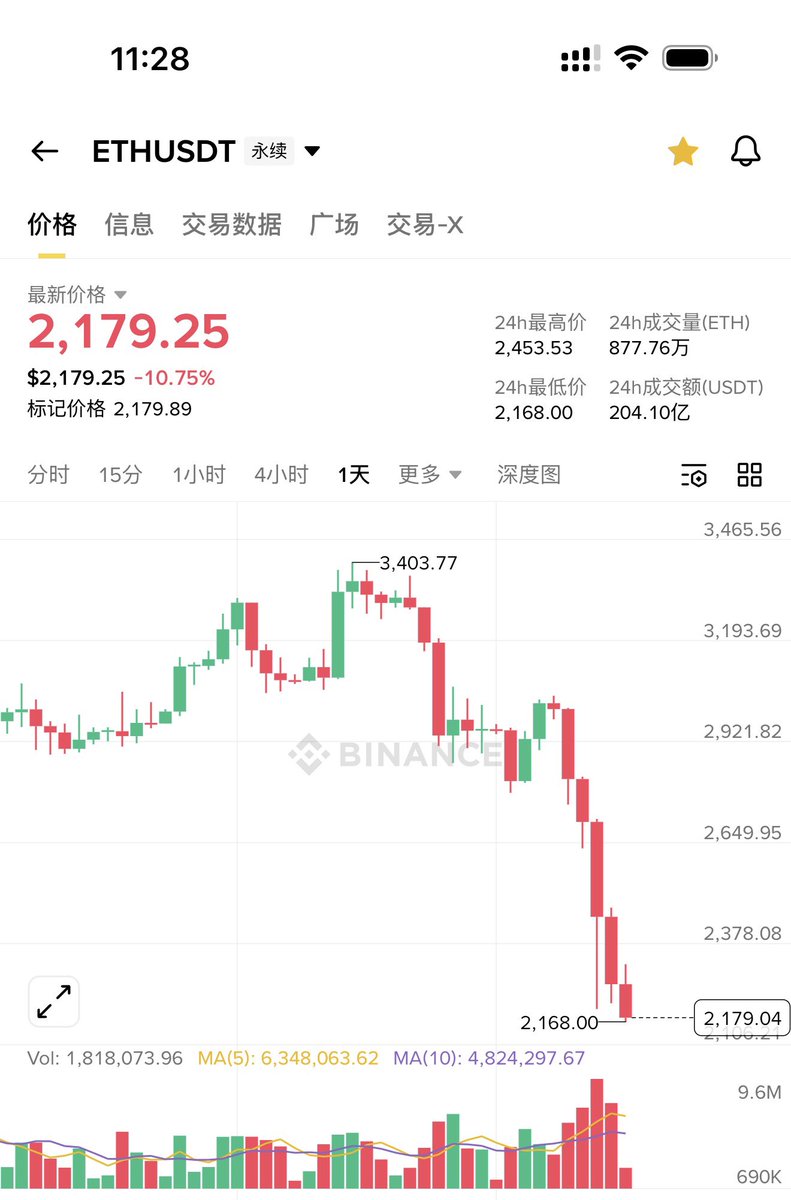This screenshot has width=791, height=1200.
Task: Open the ETHUSDT pair dropdown
Action: pos(312,151)
